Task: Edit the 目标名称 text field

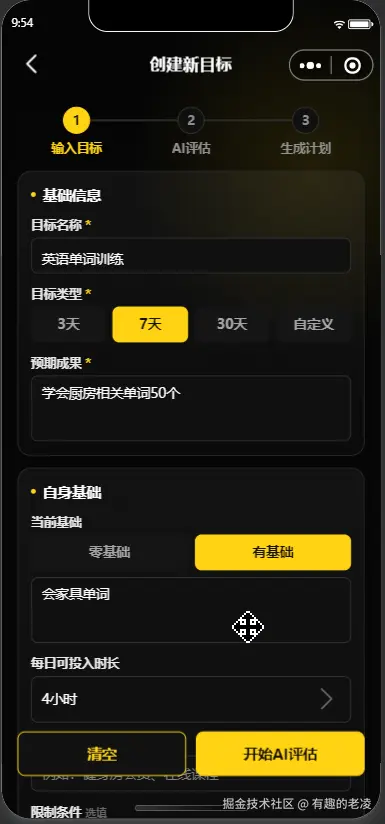Action: (191, 256)
